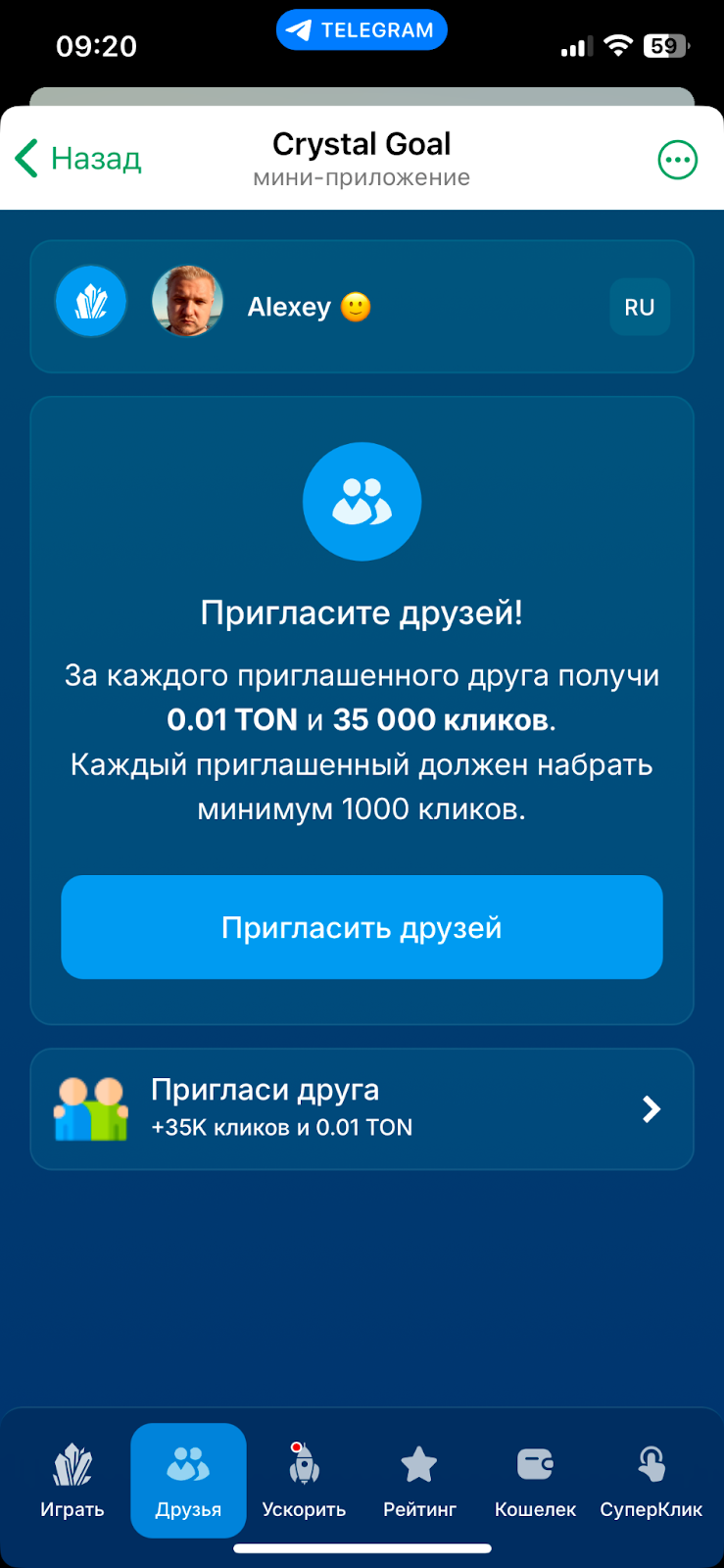Open the Кошелек tab
The image size is (724, 1568).
tap(535, 1480)
